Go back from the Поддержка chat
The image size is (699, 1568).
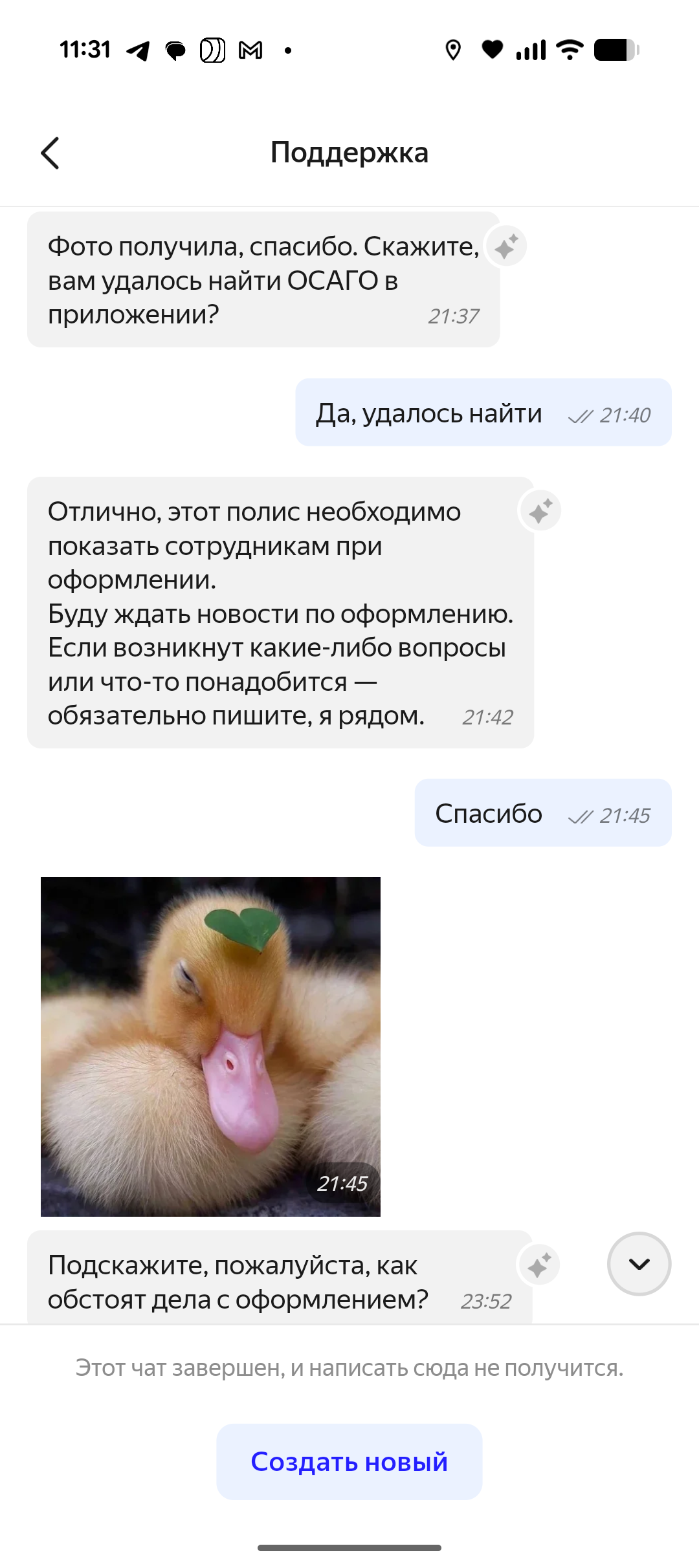[x=50, y=153]
